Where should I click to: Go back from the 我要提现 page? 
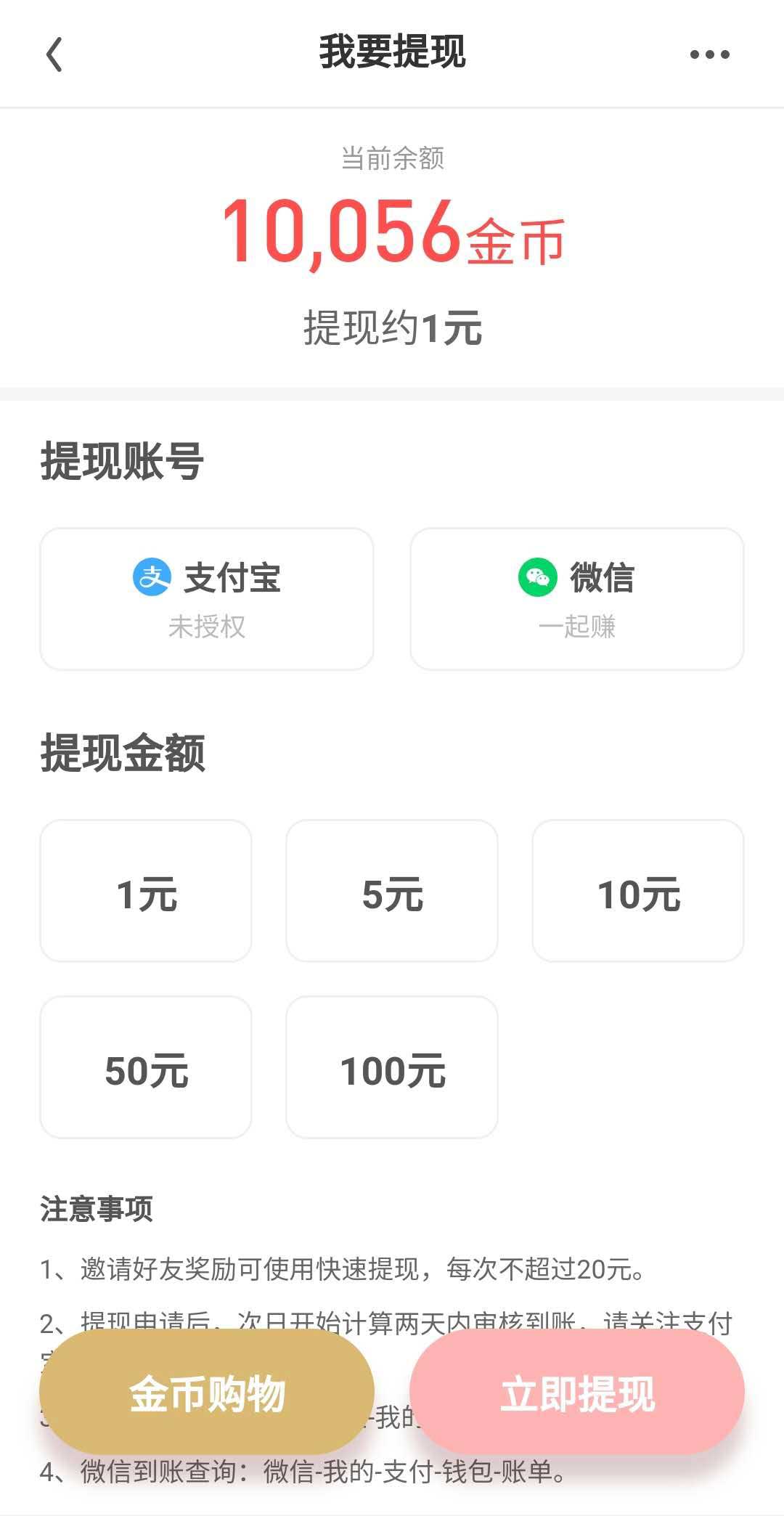(x=54, y=54)
